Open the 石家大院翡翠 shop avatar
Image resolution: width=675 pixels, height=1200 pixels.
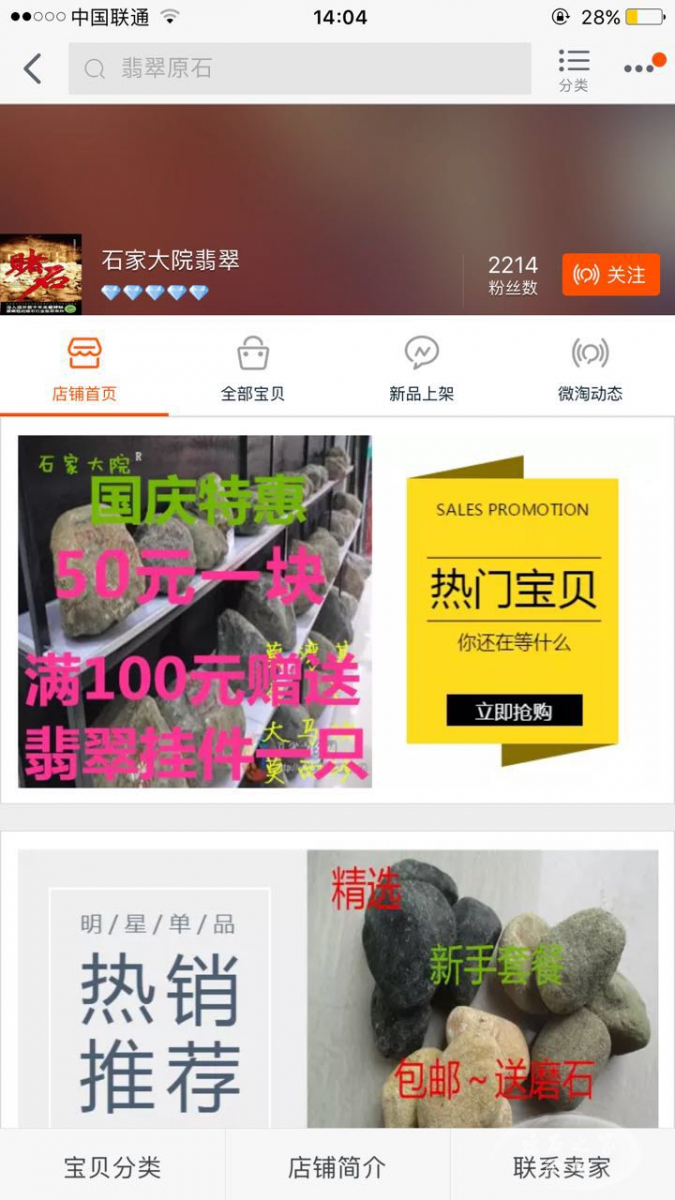(41, 274)
